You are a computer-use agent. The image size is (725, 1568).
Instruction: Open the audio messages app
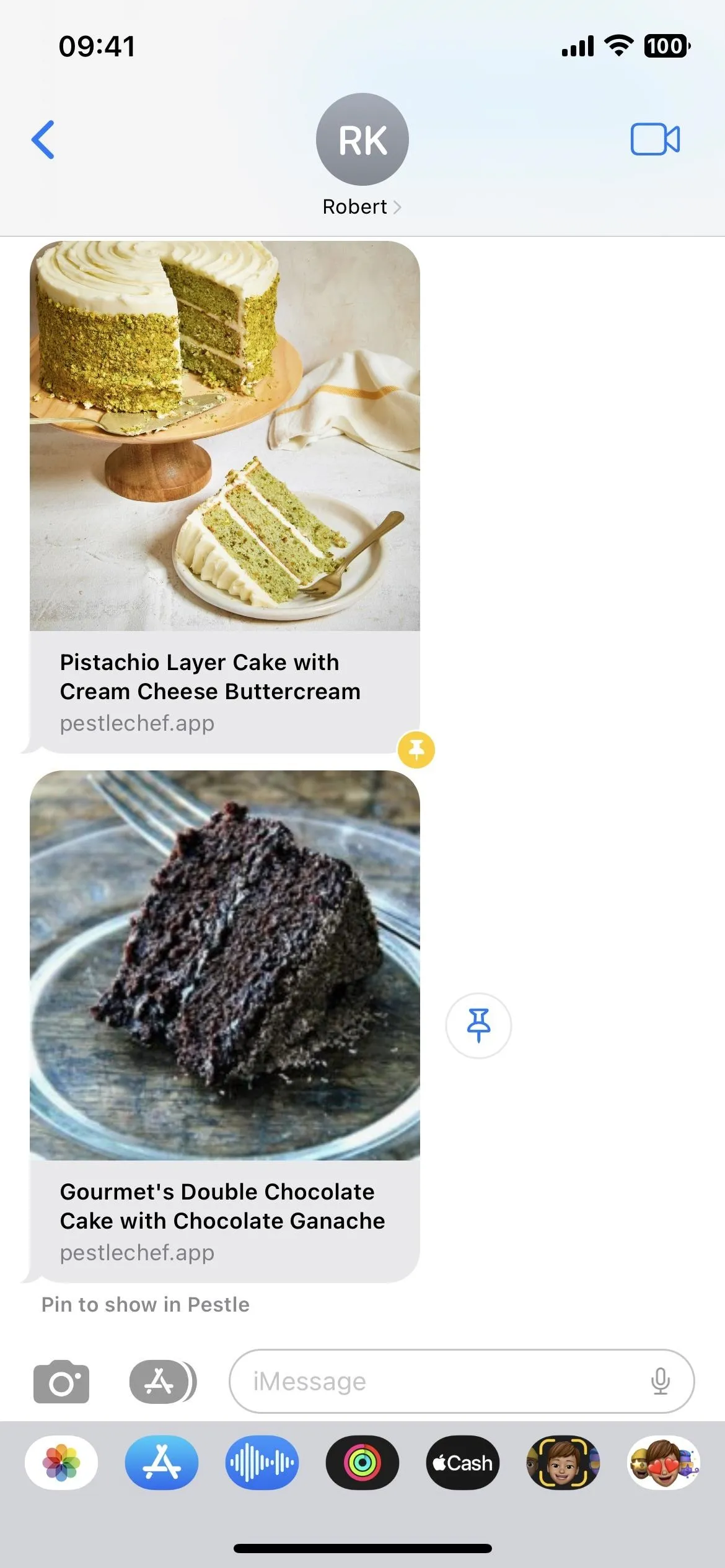(262, 1463)
